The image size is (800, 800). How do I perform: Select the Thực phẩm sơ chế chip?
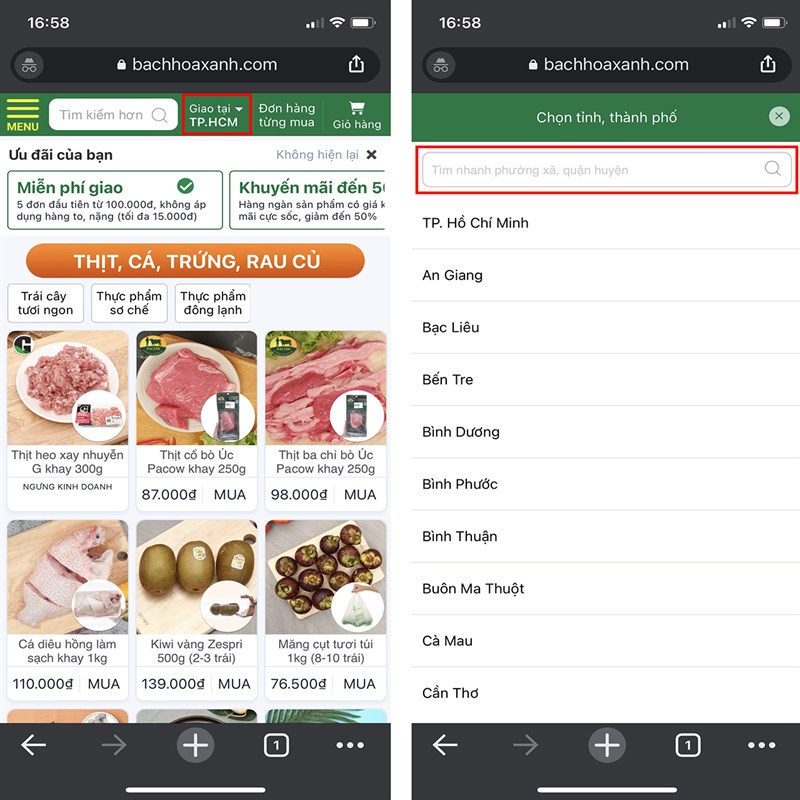129,303
